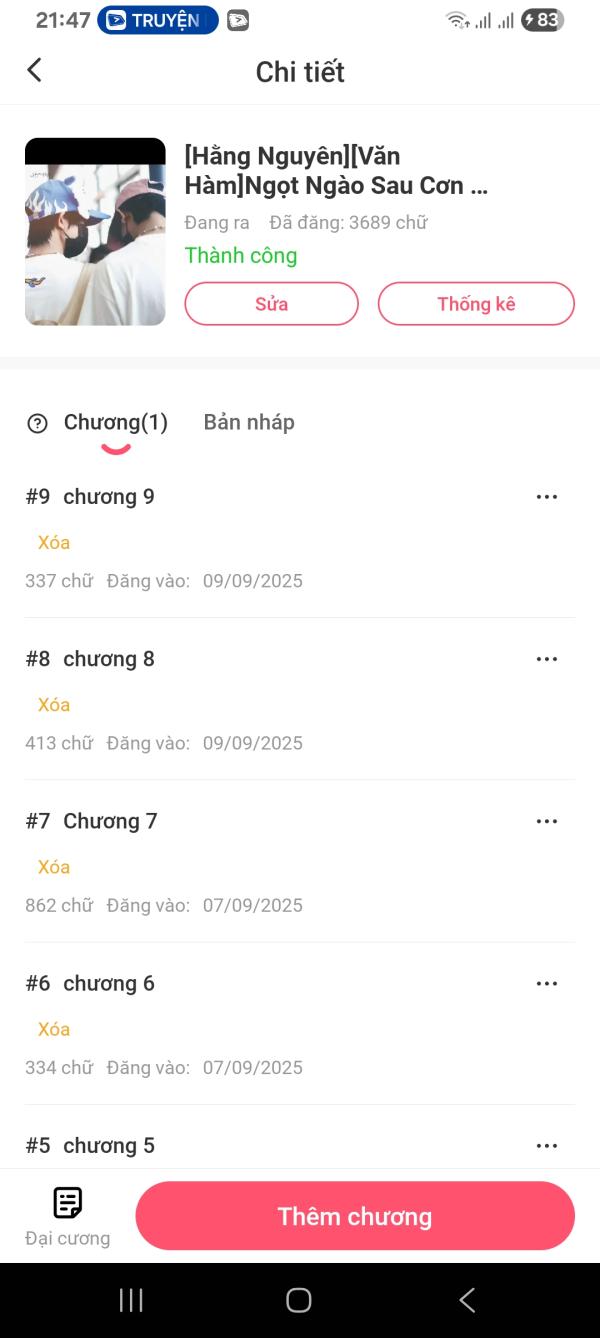Go to the system home screen
600x1338 pixels.
coord(299,1300)
